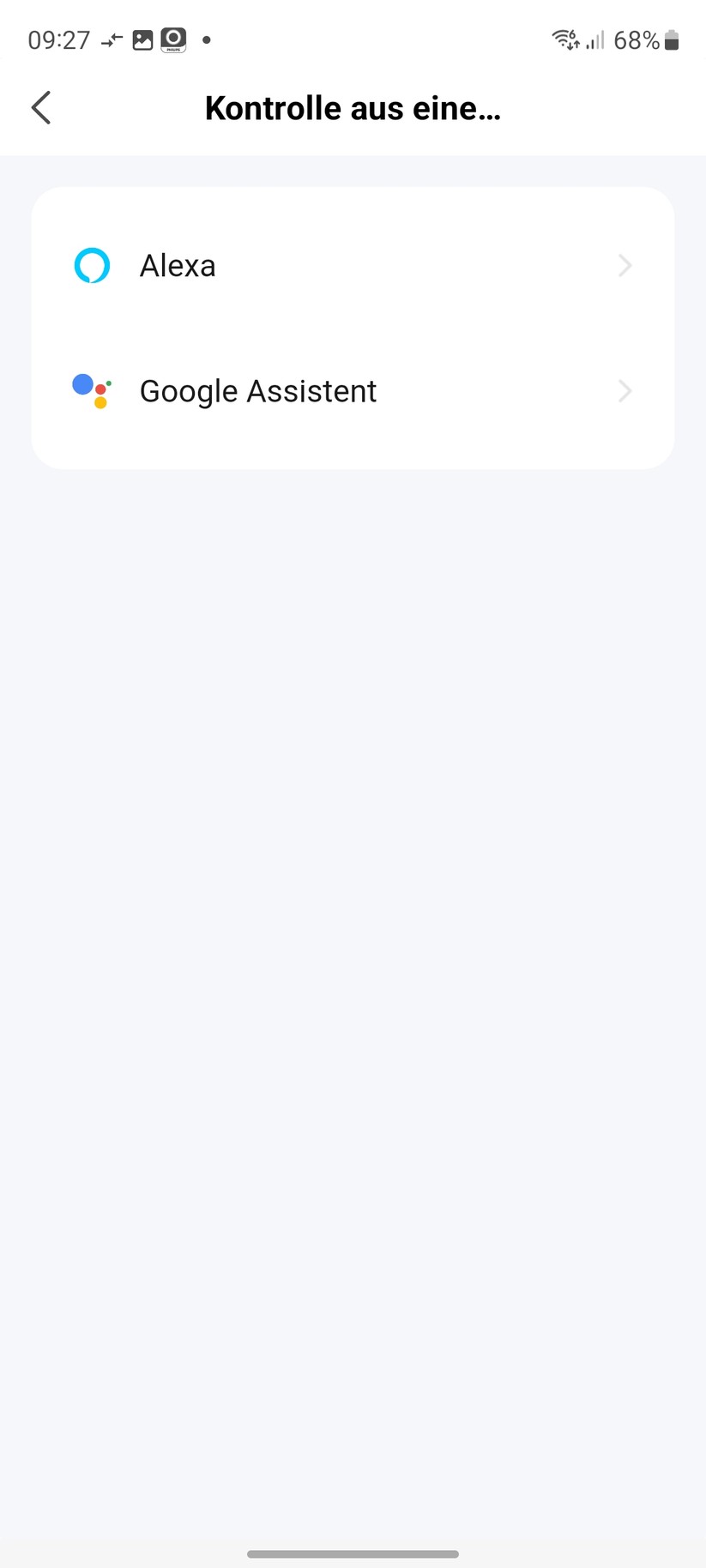706x1568 pixels.
Task: Select the Google Assistant colored dots icon
Action: 90,390
